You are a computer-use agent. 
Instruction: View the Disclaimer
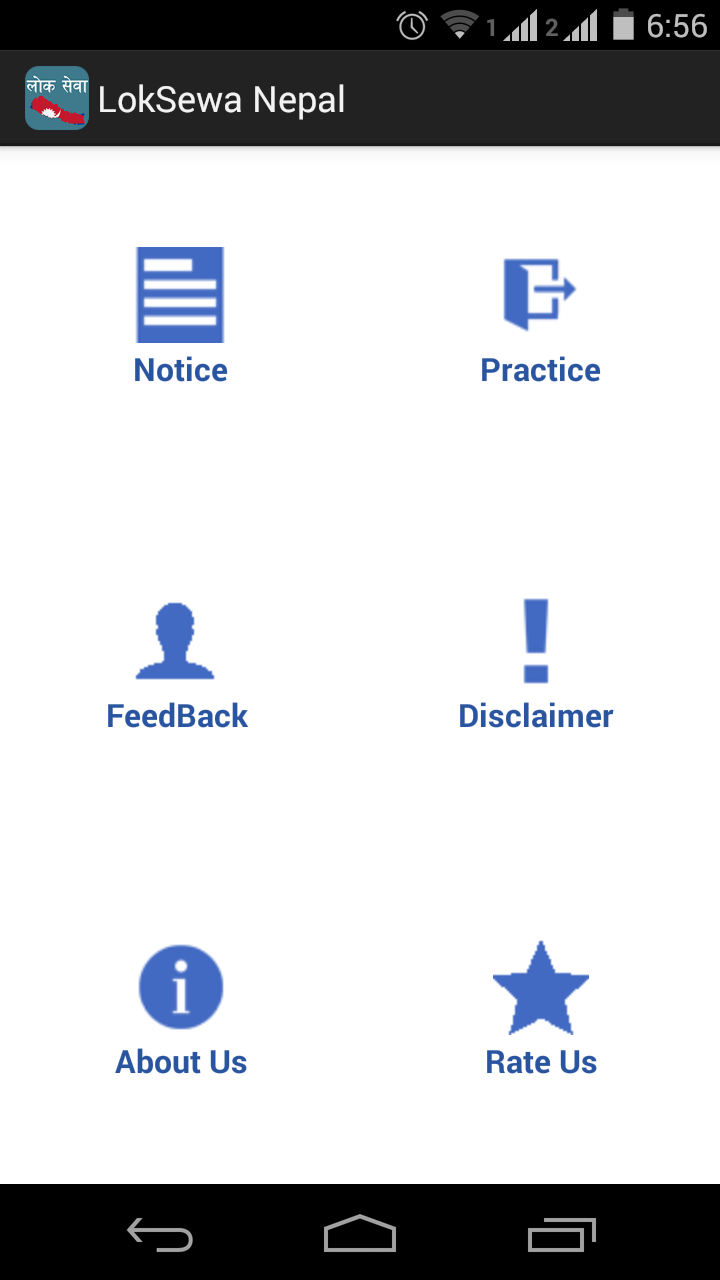[536, 666]
